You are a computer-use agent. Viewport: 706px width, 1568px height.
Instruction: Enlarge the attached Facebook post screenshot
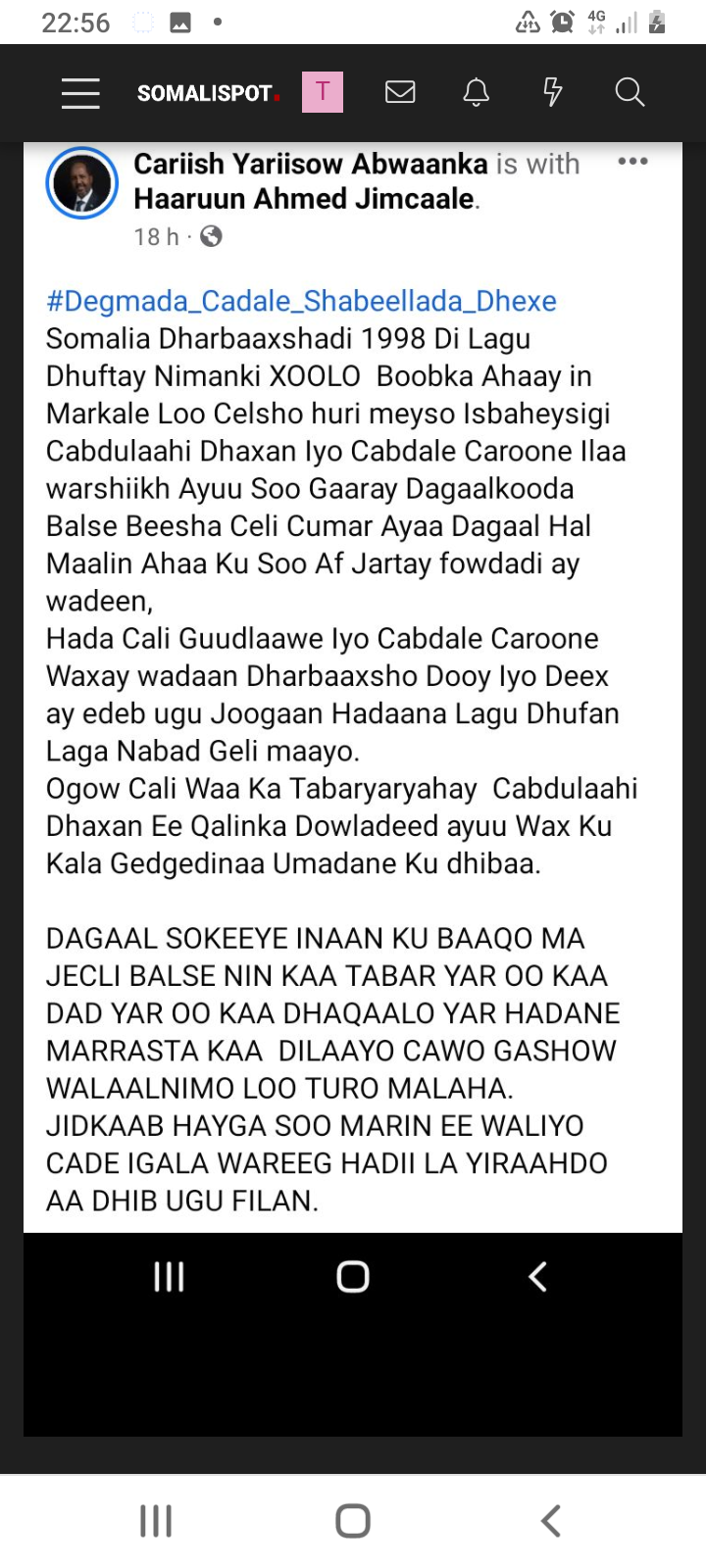click(353, 790)
